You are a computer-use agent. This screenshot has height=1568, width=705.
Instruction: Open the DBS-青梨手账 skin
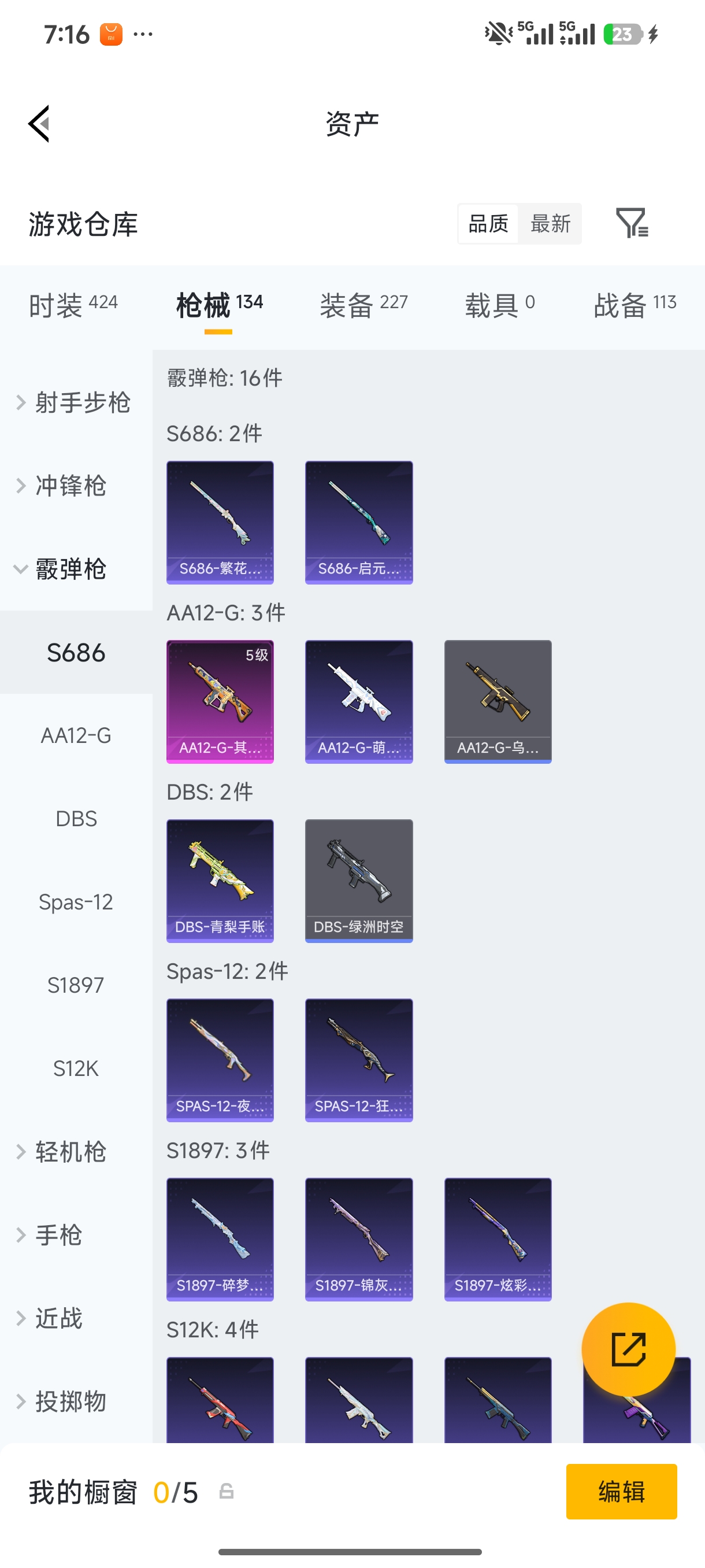220,881
